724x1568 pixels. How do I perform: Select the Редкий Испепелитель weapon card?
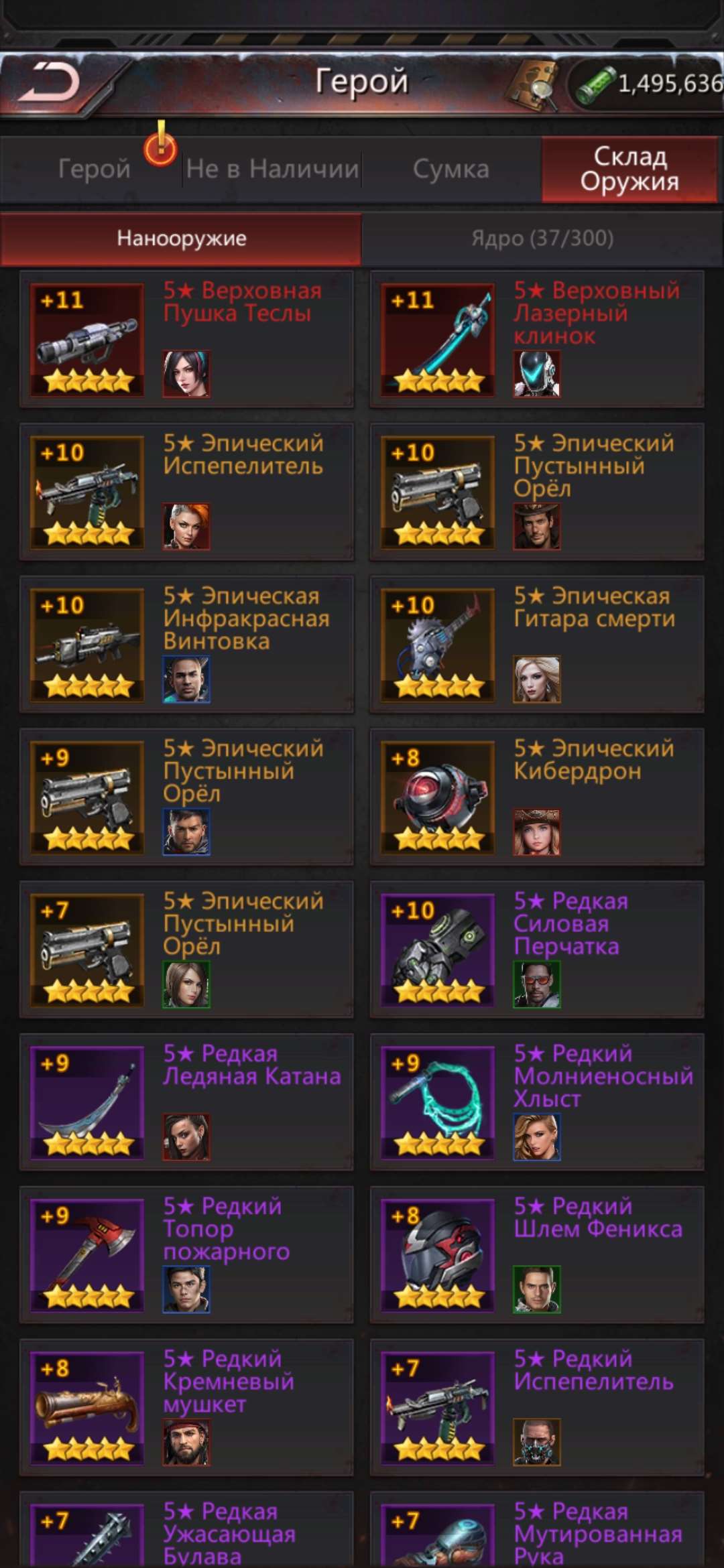pyautogui.click(x=536, y=1408)
